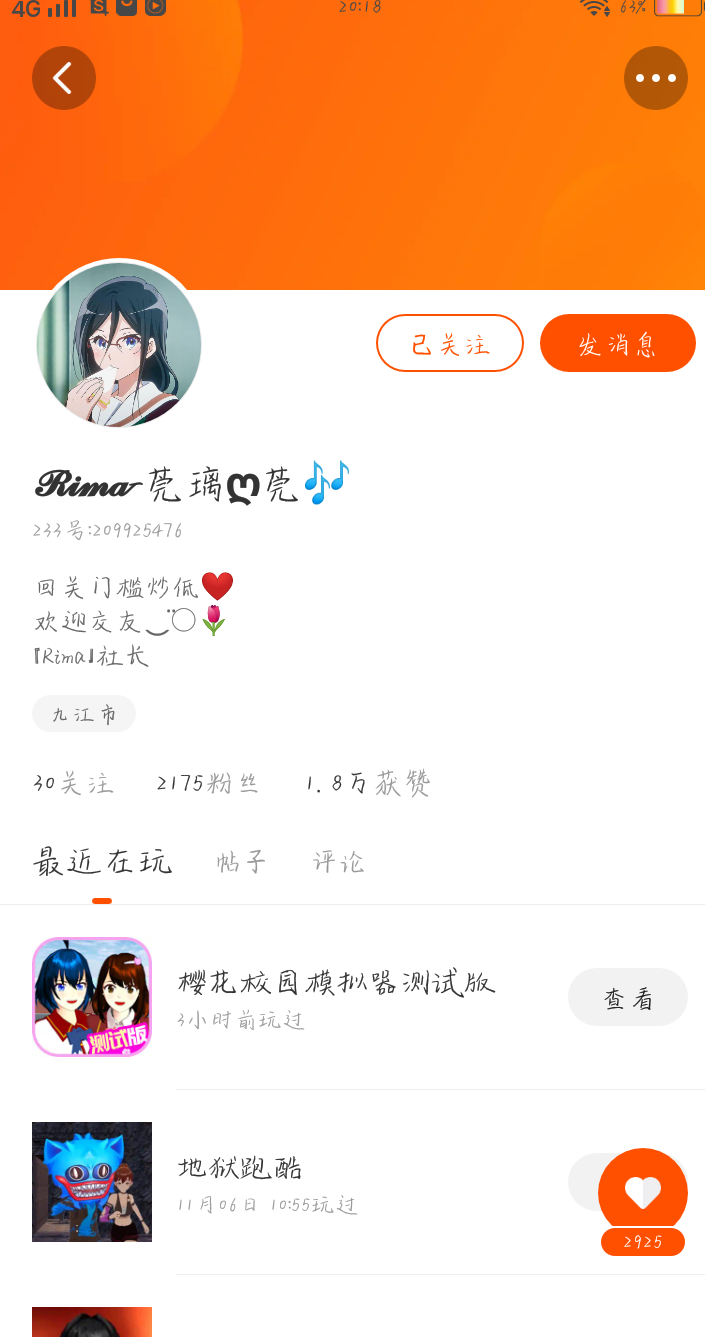
Task: Switch to the 最近在玩 tab
Action: coord(102,861)
